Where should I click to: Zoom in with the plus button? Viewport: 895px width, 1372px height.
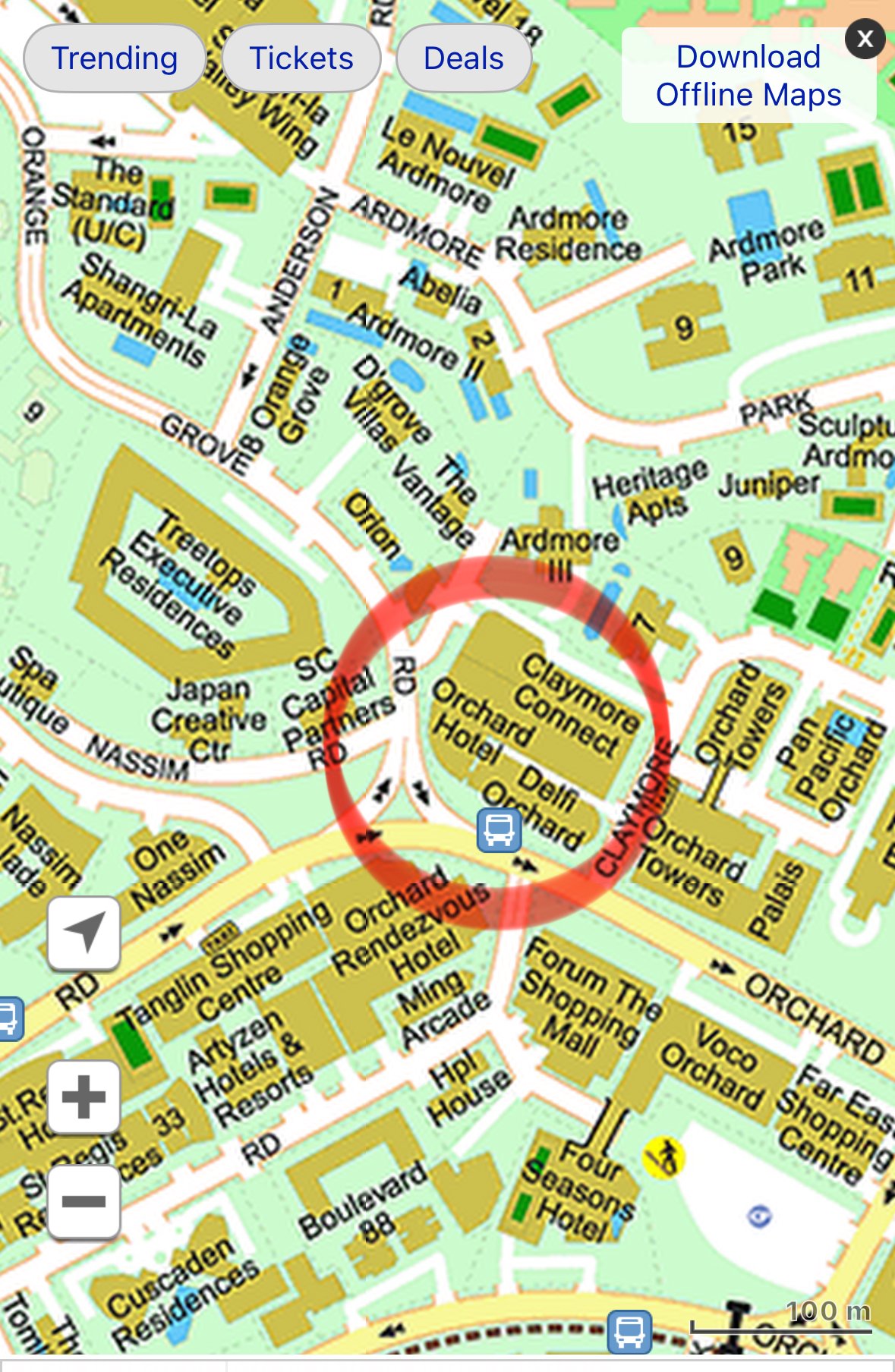(84, 1097)
